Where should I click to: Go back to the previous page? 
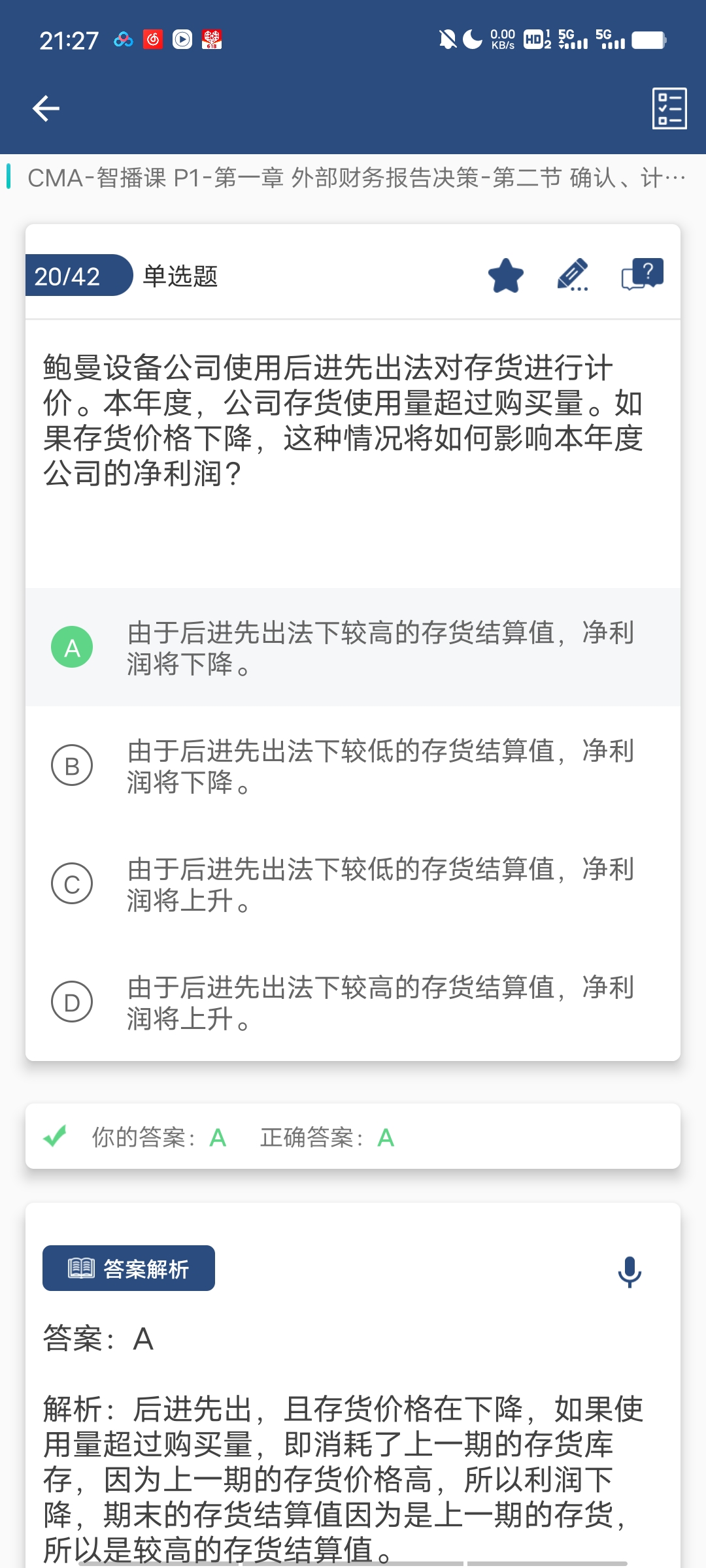click(46, 108)
